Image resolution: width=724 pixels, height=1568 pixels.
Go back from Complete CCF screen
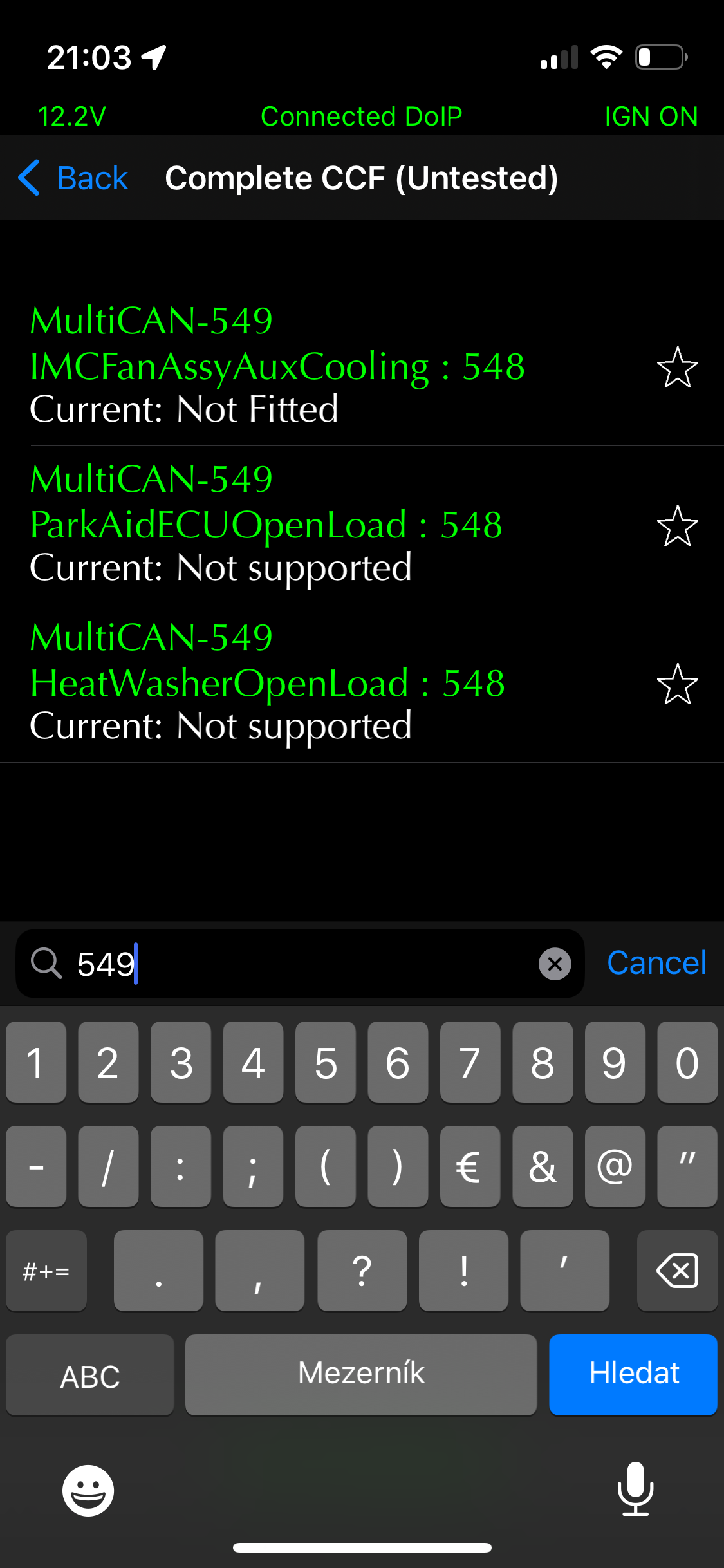click(73, 178)
